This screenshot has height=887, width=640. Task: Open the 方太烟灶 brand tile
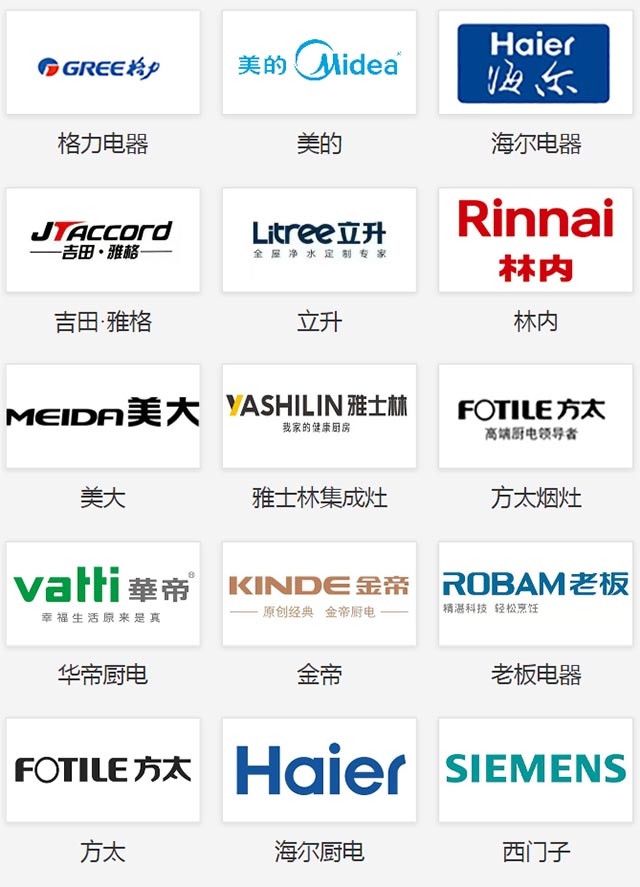[535, 416]
